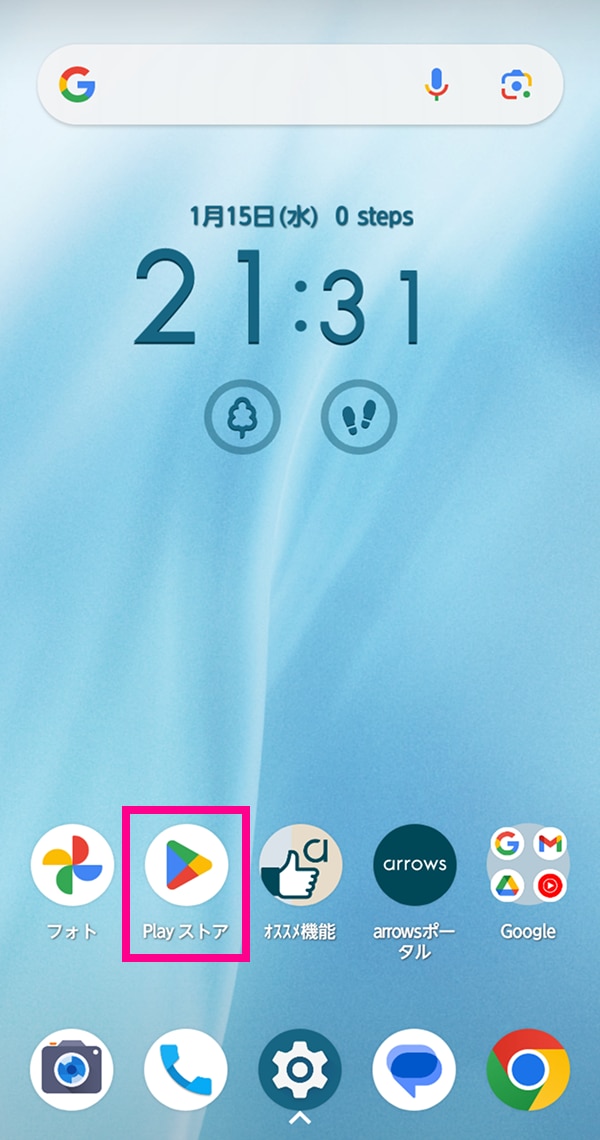Open the オススメ機能 app

tap(300, 866)
